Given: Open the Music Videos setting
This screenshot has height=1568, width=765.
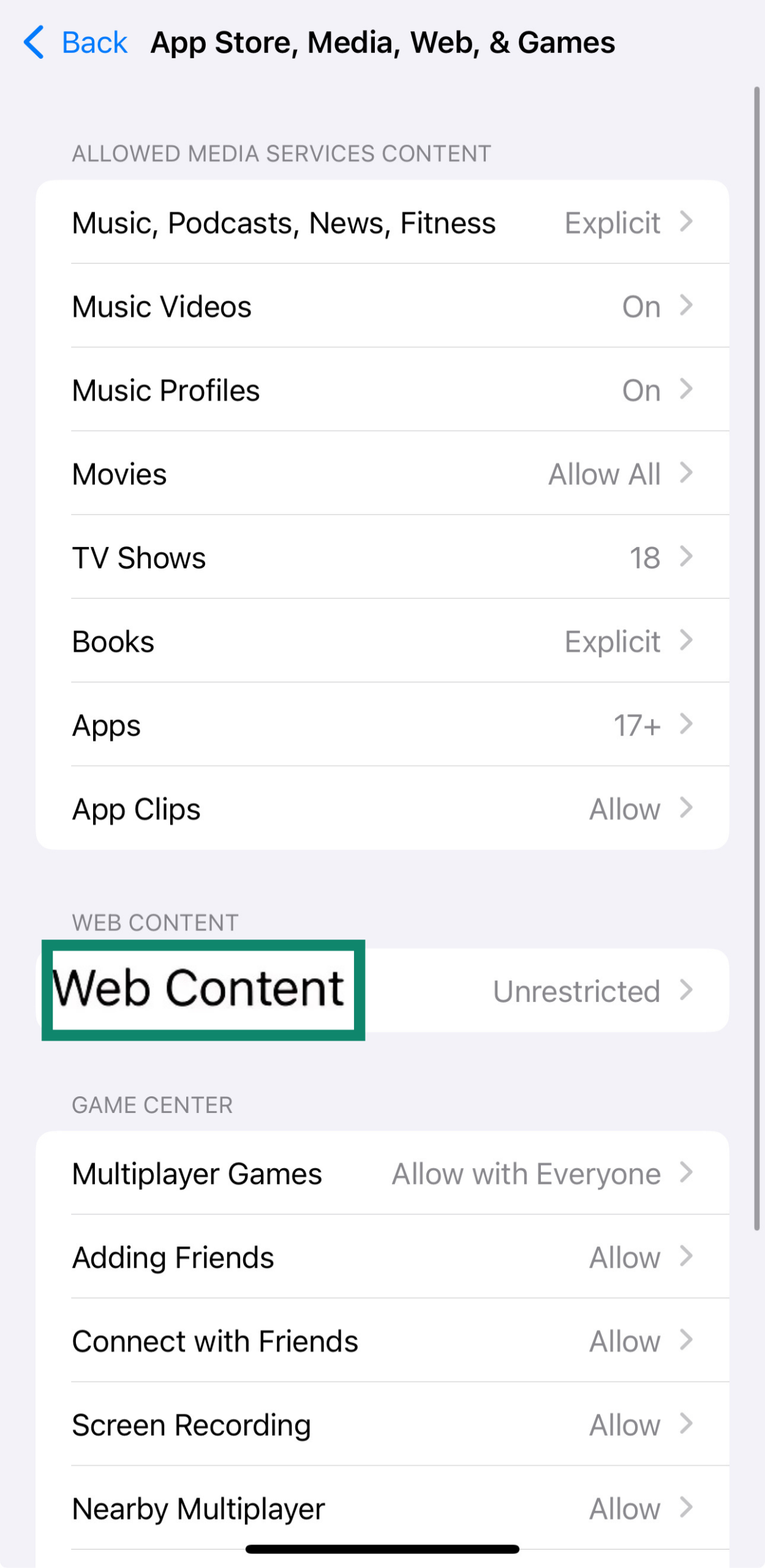Looking at the screenshot, I should 382,306.
